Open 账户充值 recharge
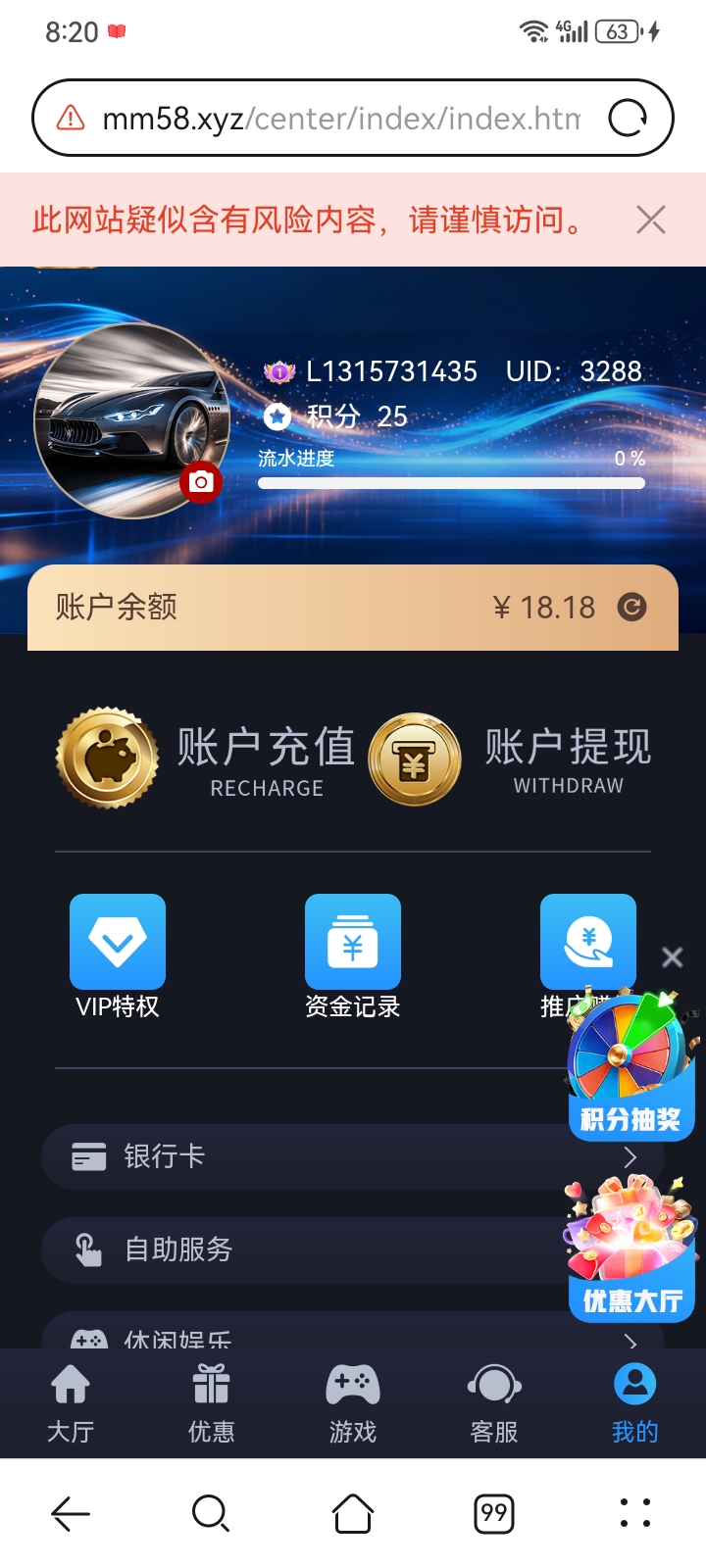Image resolution: width=706 pixels, height=1568 pixels. pyautogui.click(x=206, y=759)
